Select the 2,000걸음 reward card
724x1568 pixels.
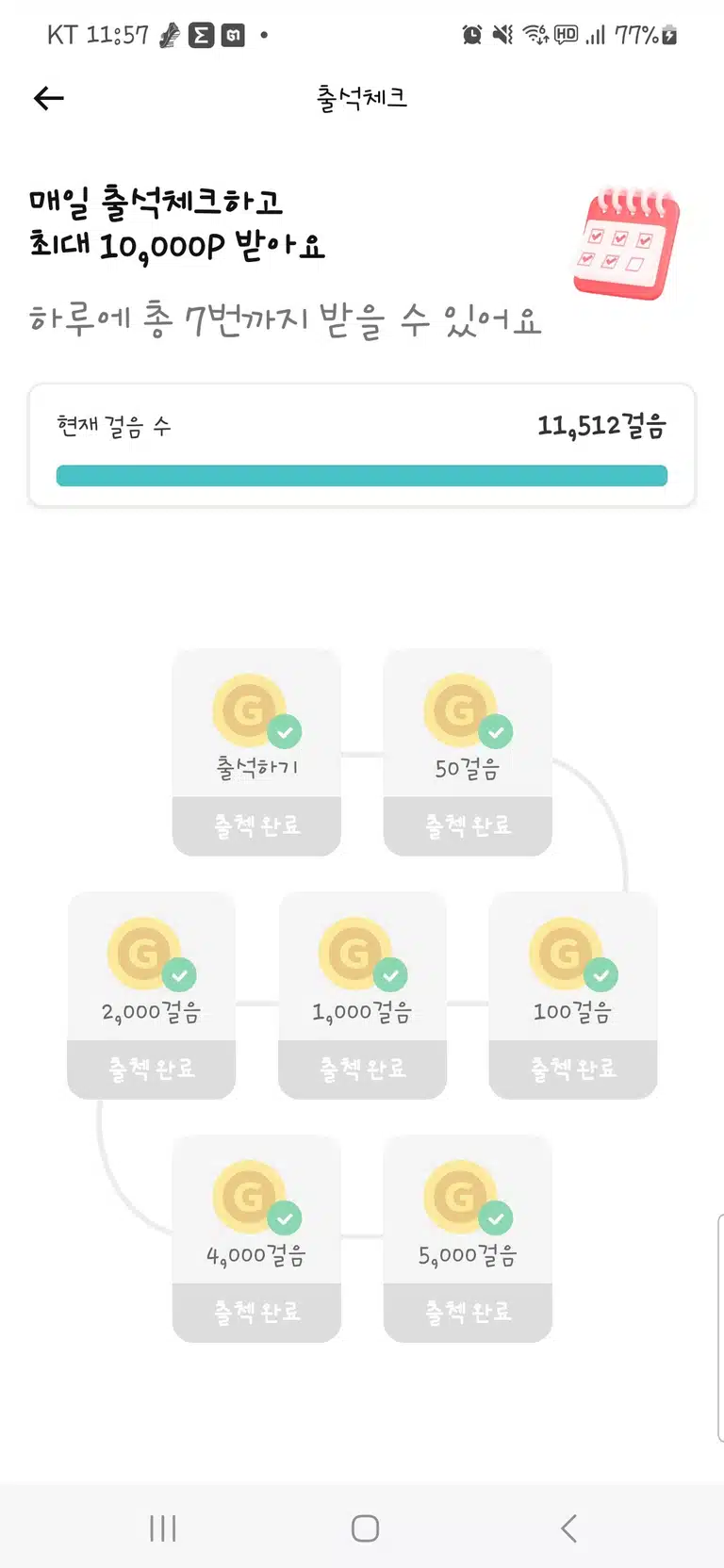pos(152,995)
